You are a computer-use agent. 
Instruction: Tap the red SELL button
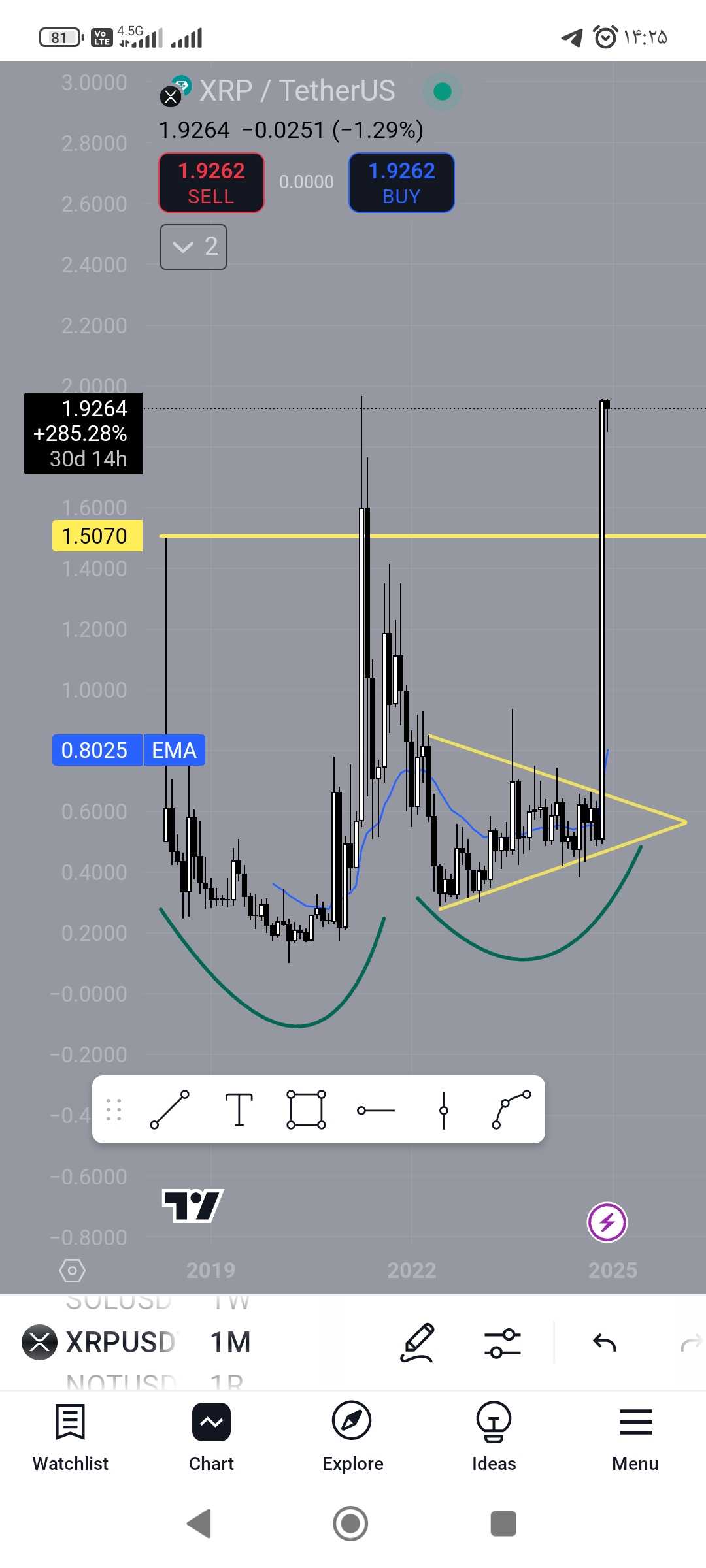click(x=211, y=183)
